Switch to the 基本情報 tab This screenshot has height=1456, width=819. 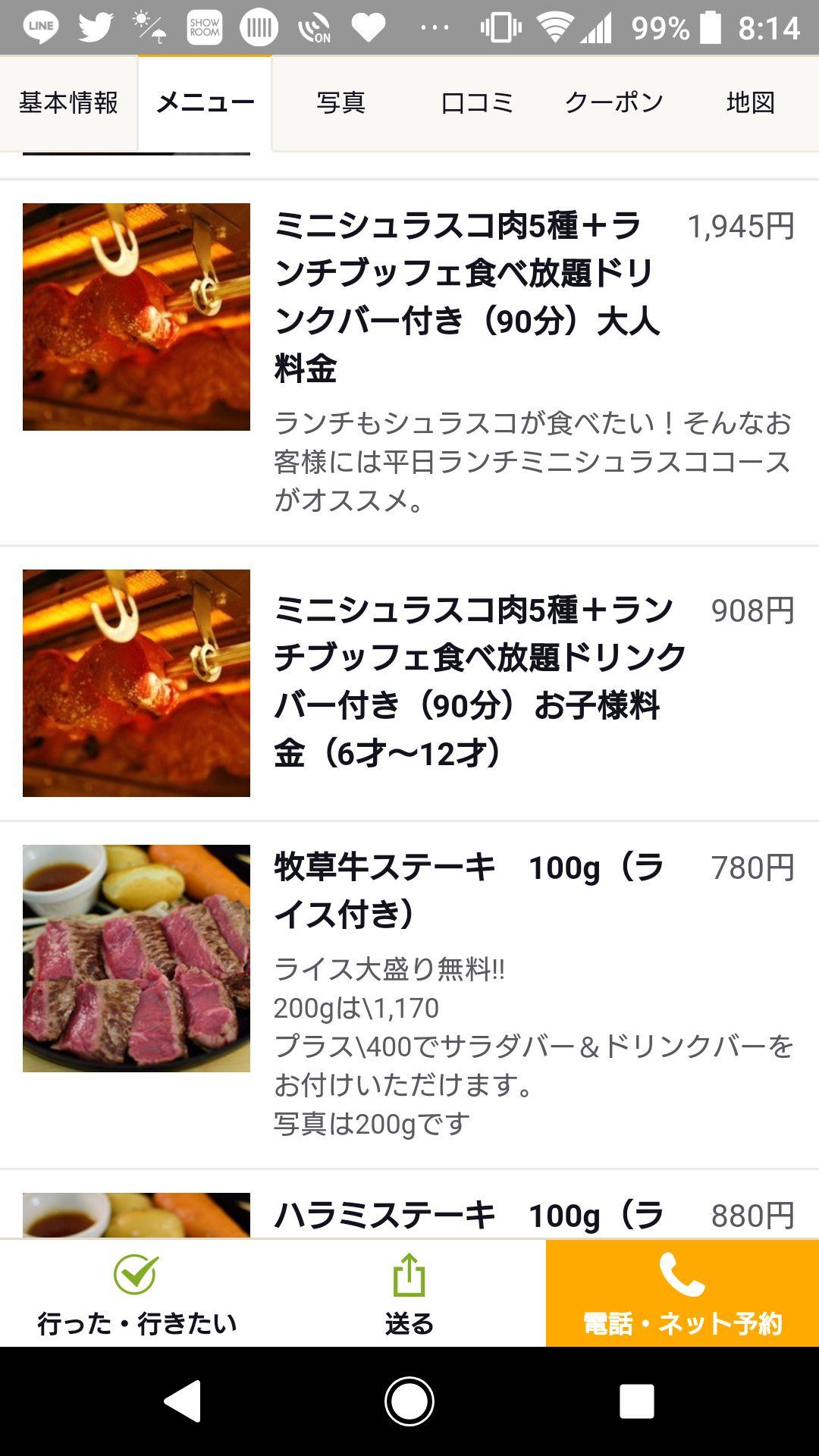coord(68,102)
